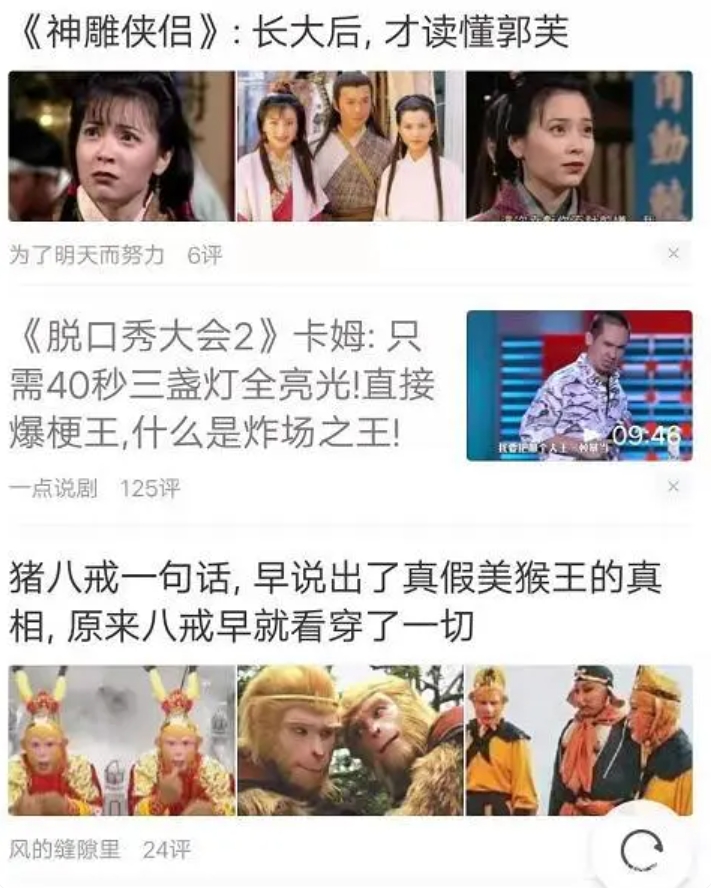This screenshot has width=711, height=888.
Task: View the first 郭芙 photo
Action: [121, 146]
